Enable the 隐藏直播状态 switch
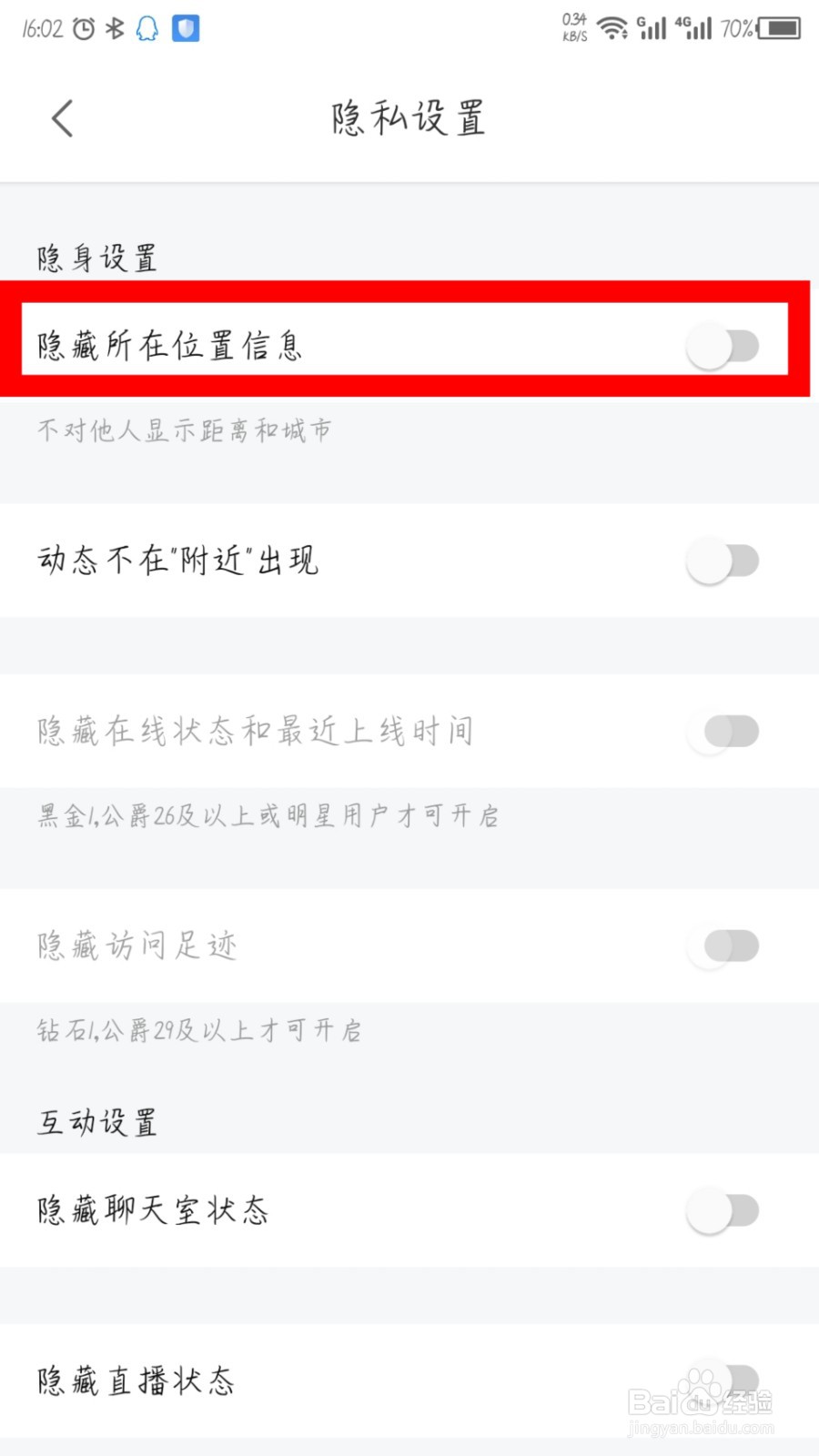819x1456 pixels. [723, 1380]
